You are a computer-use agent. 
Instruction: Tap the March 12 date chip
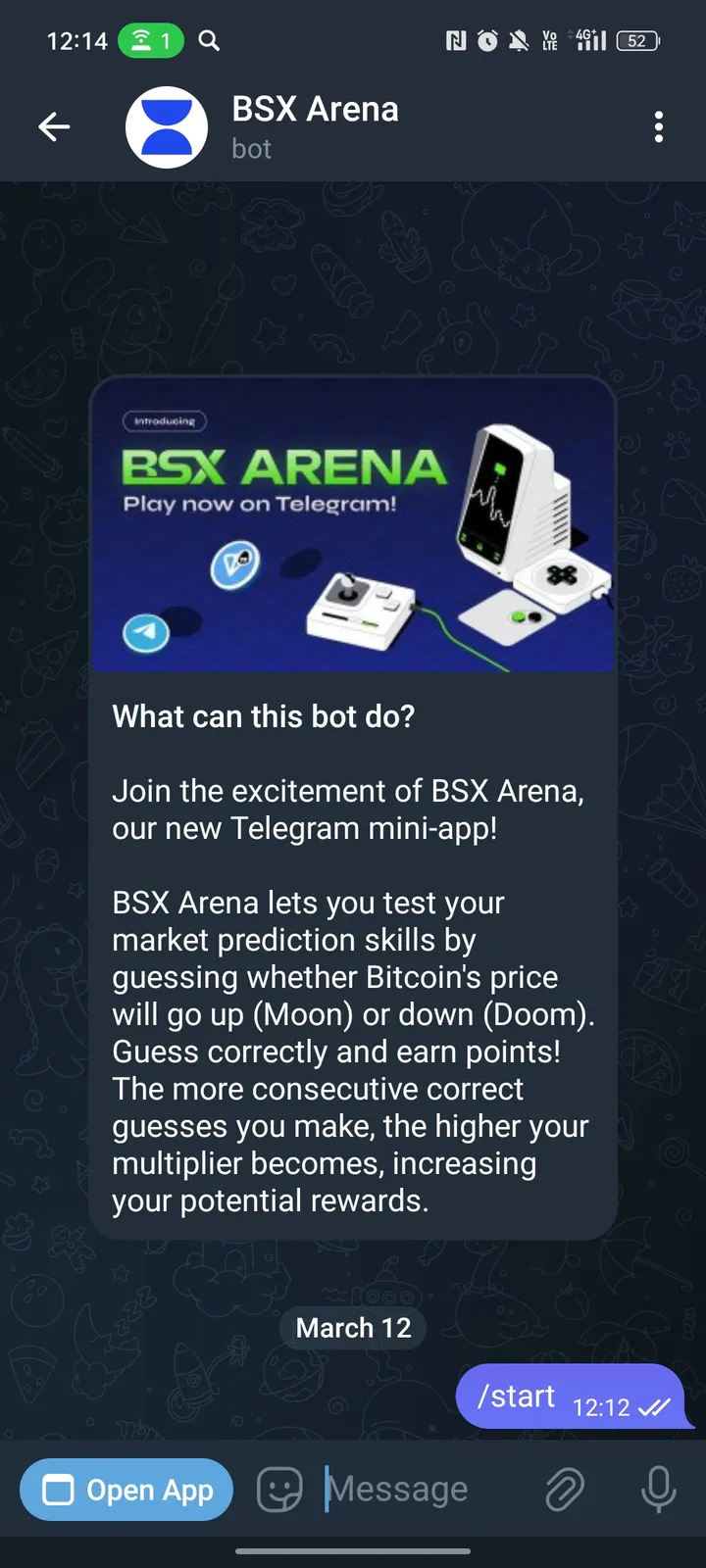pos(352,1328)
